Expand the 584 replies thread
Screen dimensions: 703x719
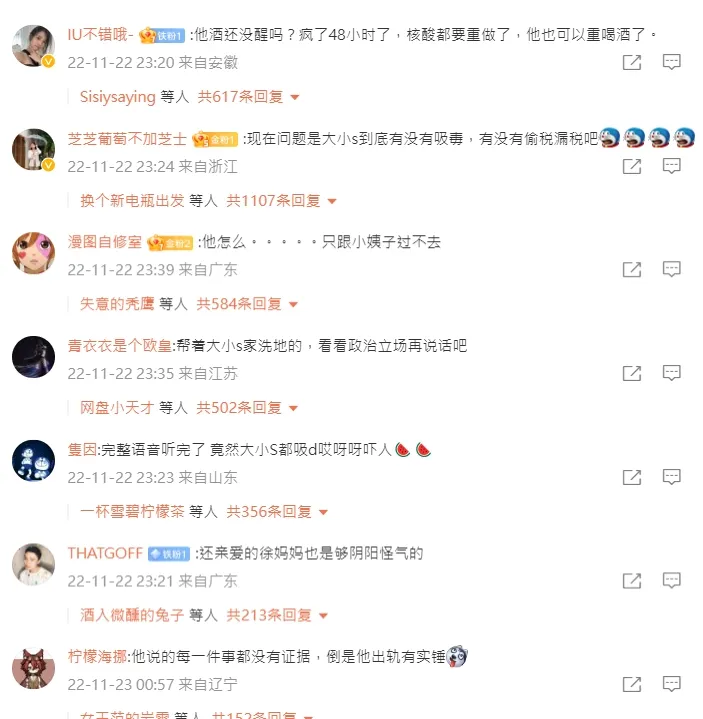point(247,304)
